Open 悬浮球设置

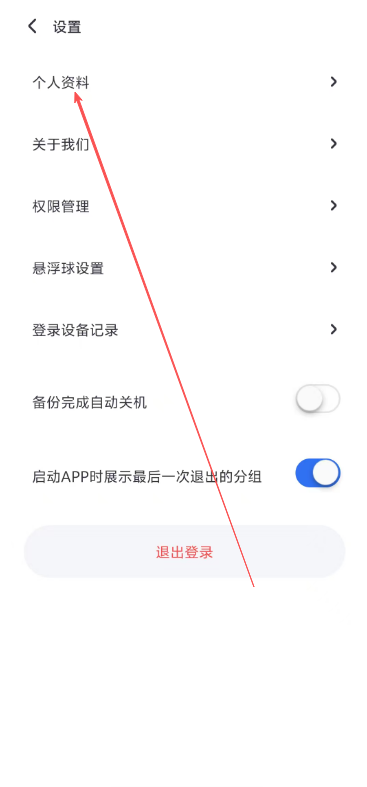click(x=184, y=268)
